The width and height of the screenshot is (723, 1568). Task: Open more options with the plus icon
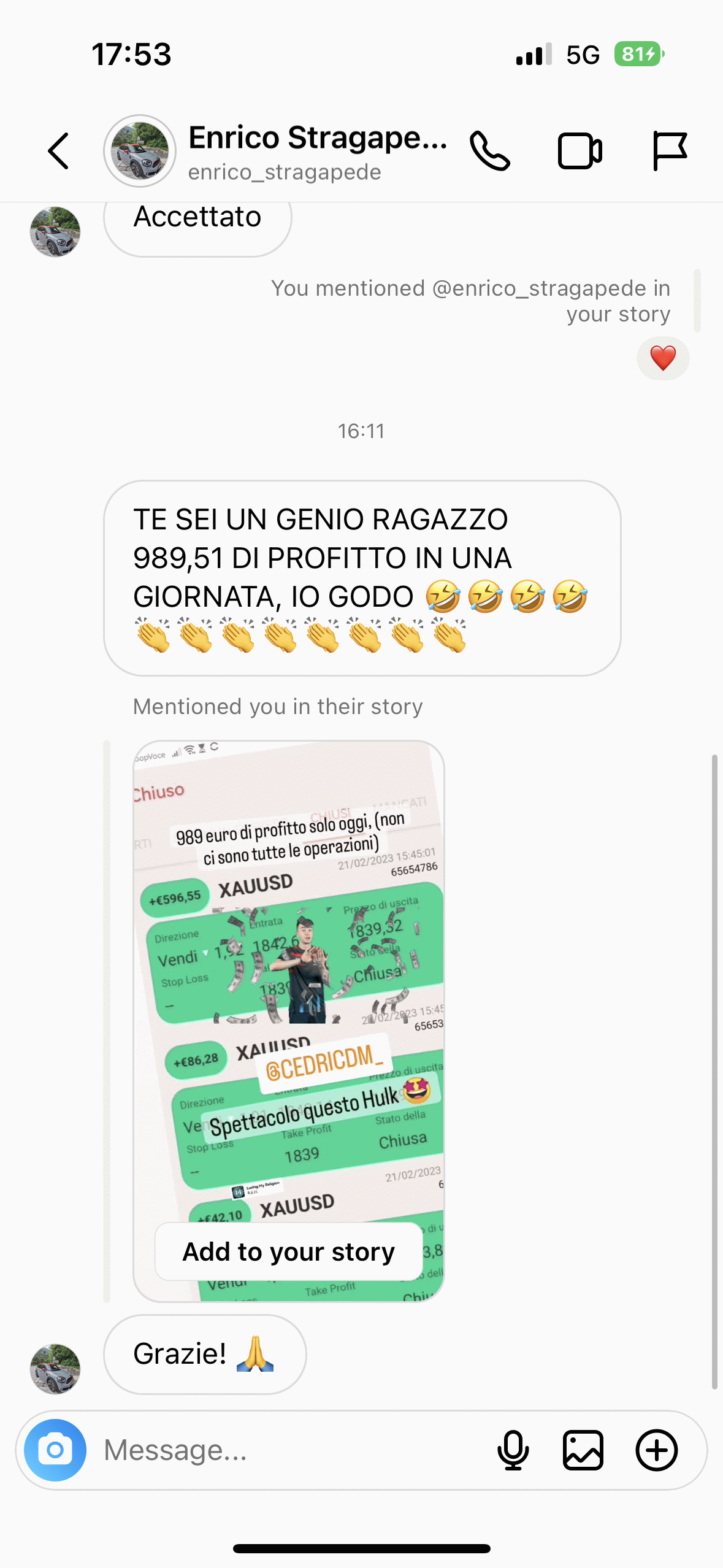coord(656,1450)
